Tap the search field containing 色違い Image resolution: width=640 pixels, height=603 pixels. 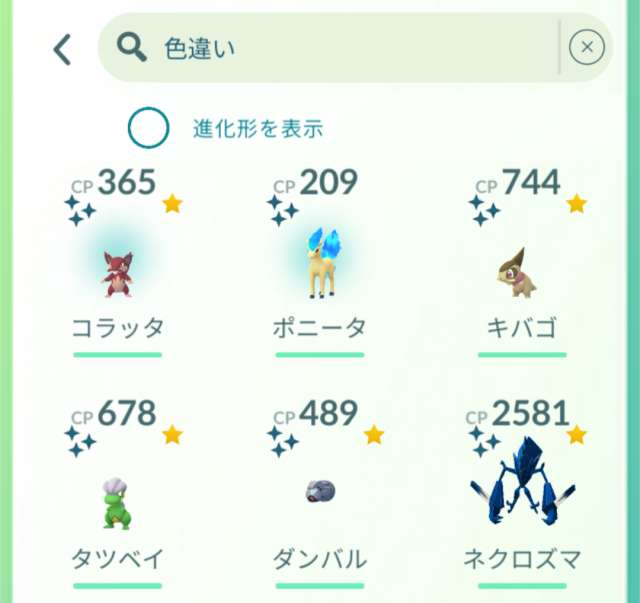pos(330,47)
